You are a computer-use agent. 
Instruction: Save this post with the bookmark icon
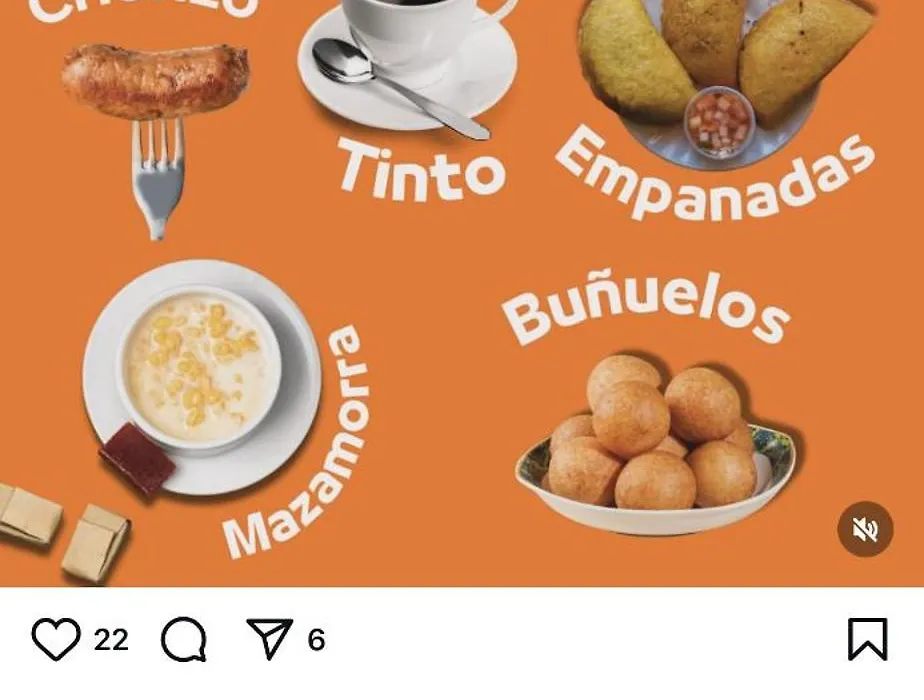click(x=867, y=638)
